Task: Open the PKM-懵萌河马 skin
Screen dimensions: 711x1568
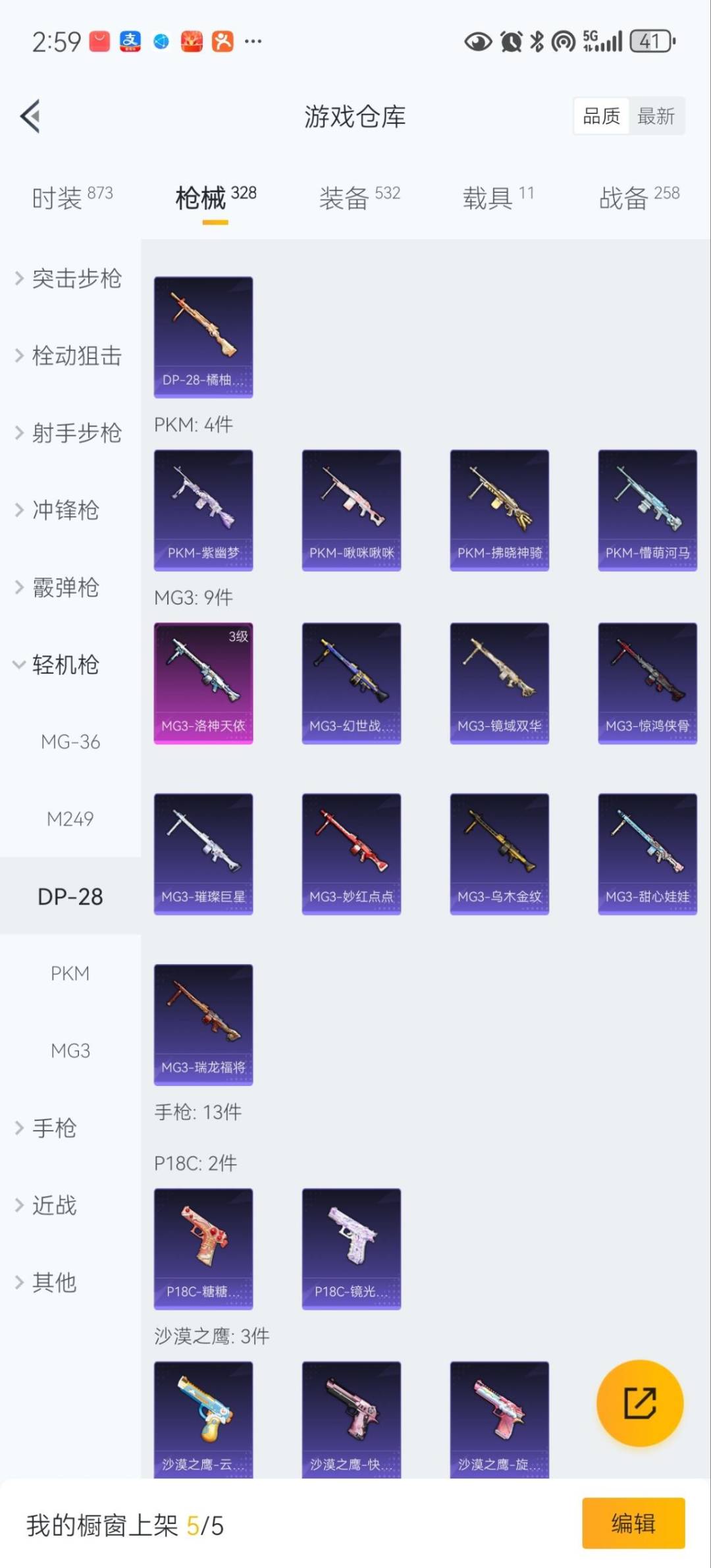Action: (x=647, y=510)
